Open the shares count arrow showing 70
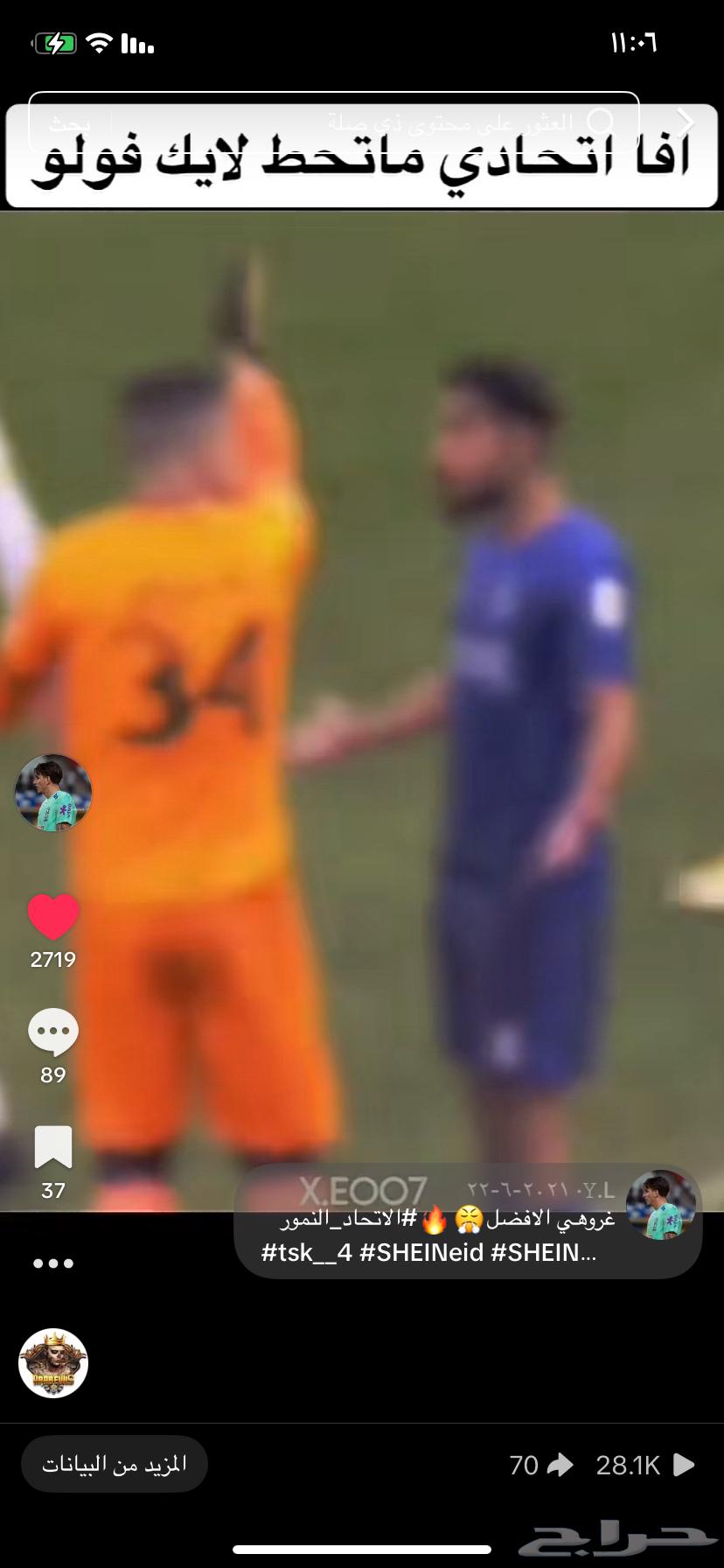This screenshot has width=724, height=1568. pos(560,1465)
